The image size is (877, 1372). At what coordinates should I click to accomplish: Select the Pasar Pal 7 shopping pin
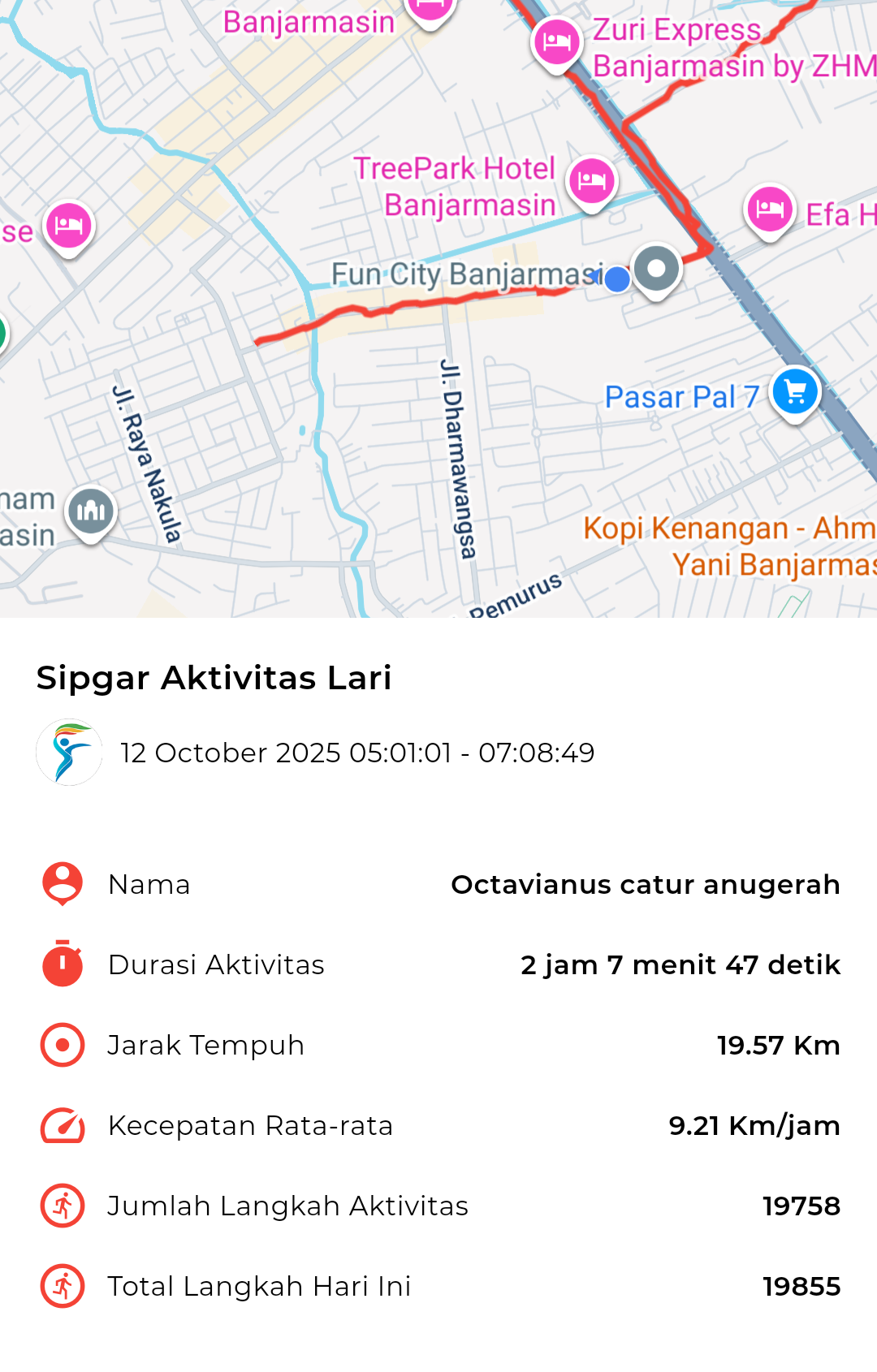click(795, 393)
